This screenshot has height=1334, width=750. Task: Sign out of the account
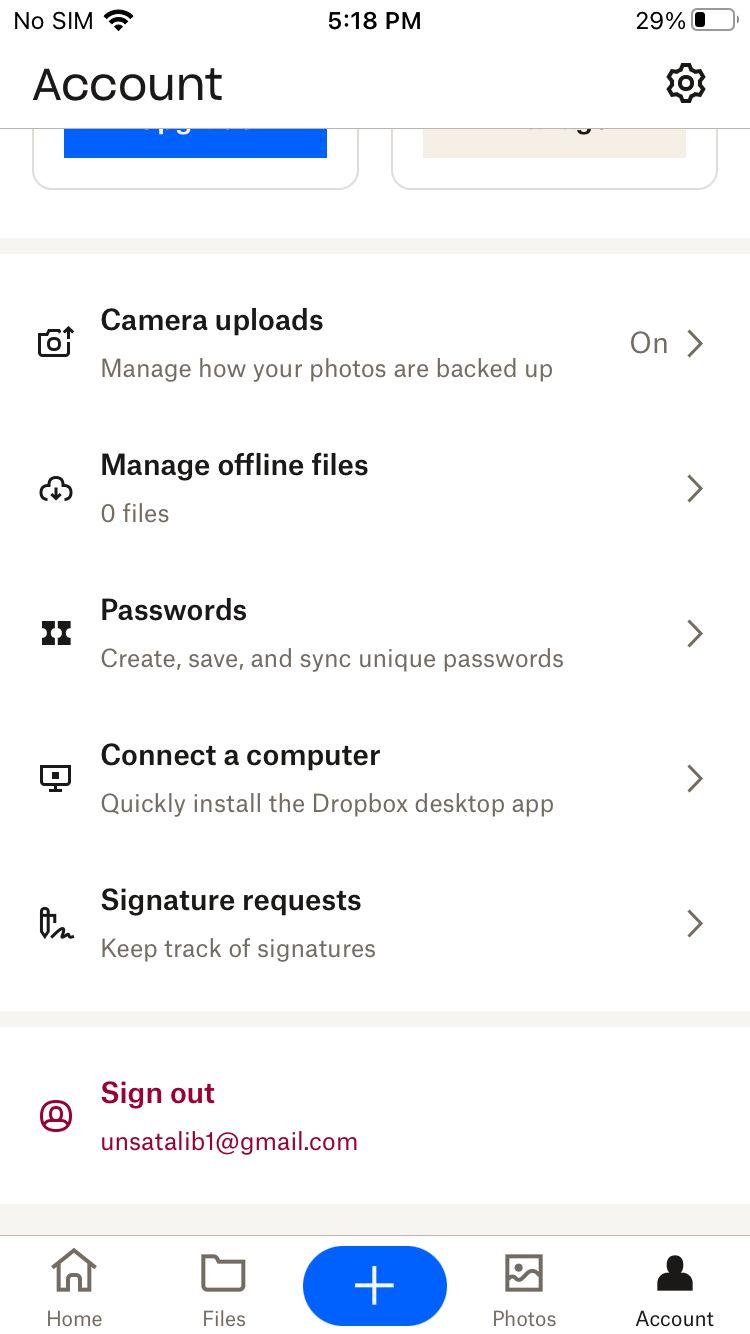[375, 1116]
